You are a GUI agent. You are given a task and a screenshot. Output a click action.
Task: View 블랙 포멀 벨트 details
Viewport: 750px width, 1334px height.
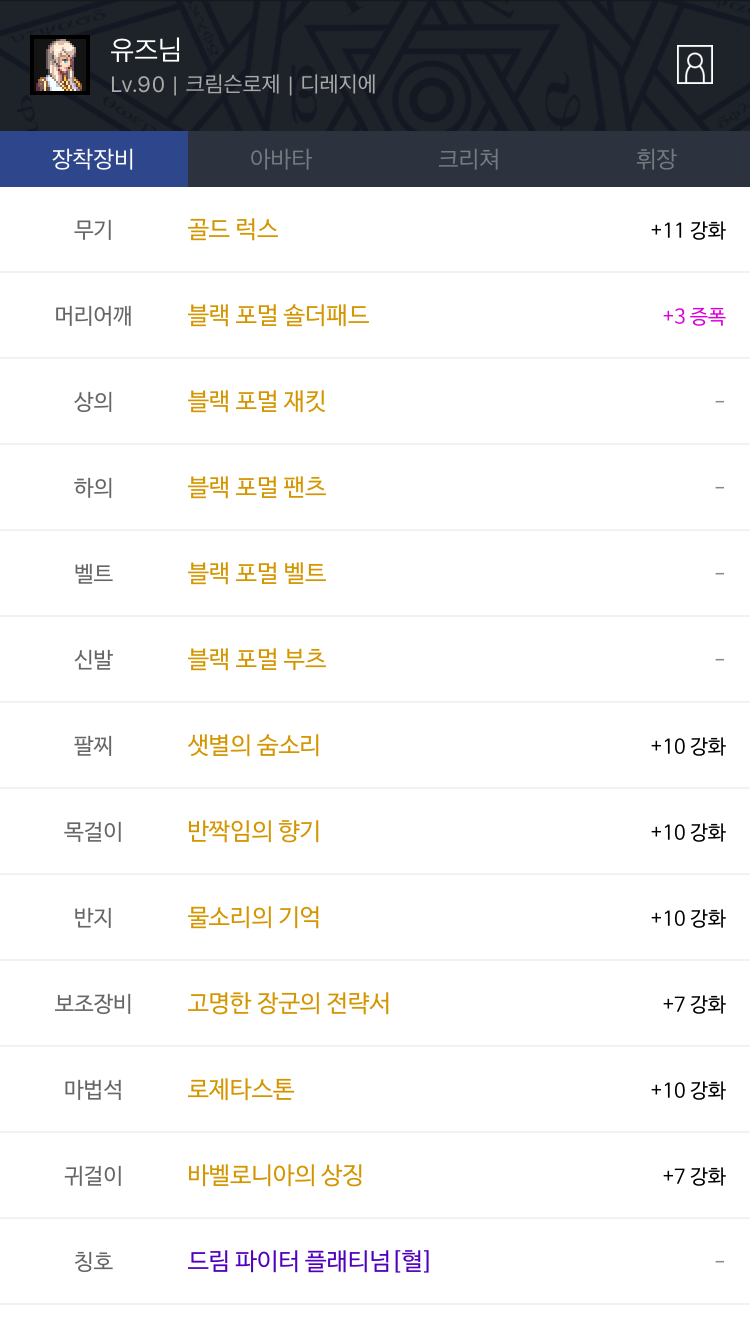click(257, 573)
